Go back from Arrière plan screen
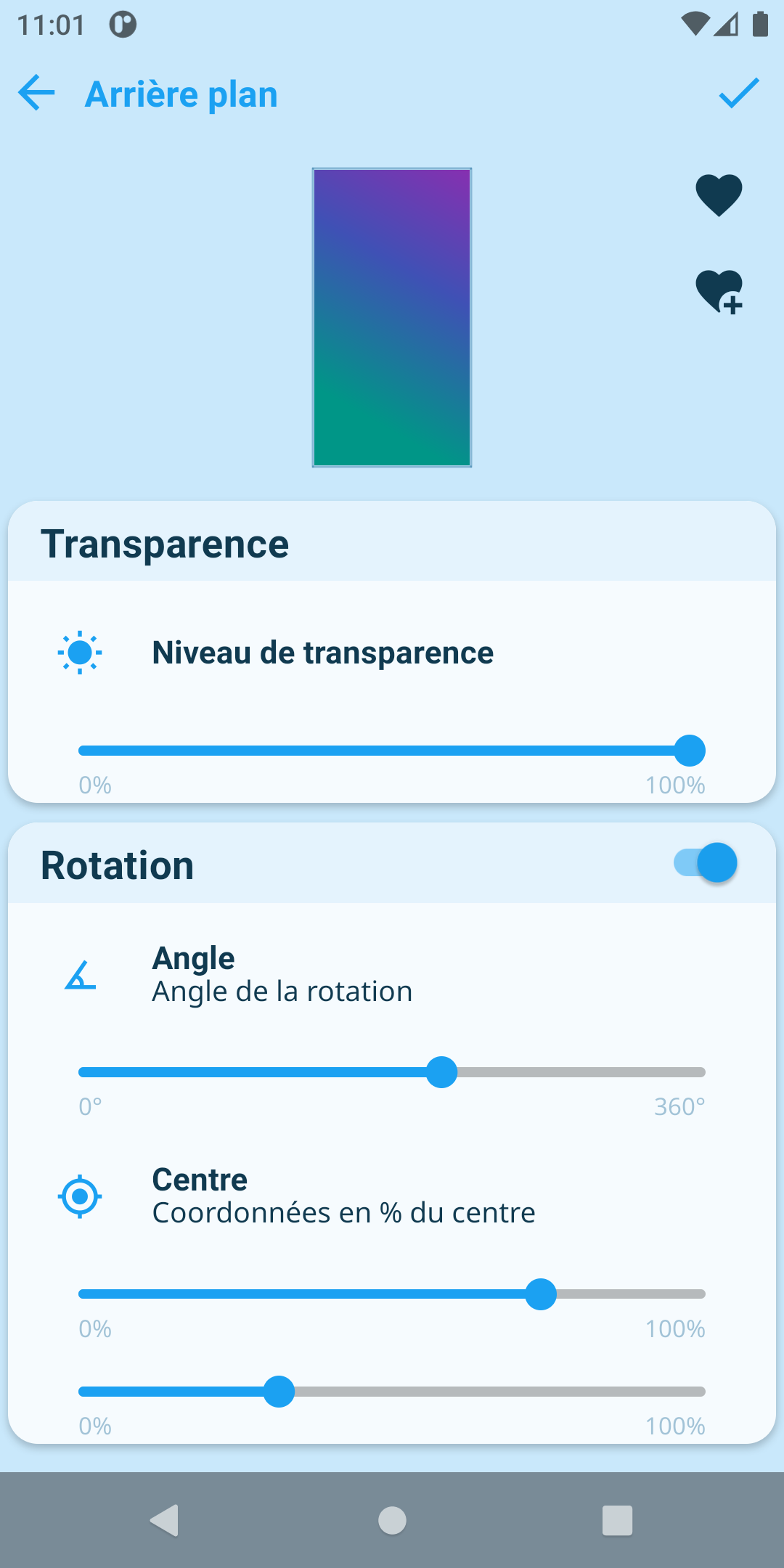The height and width of the screenshot is (1568, 784). tap(36, 94)
